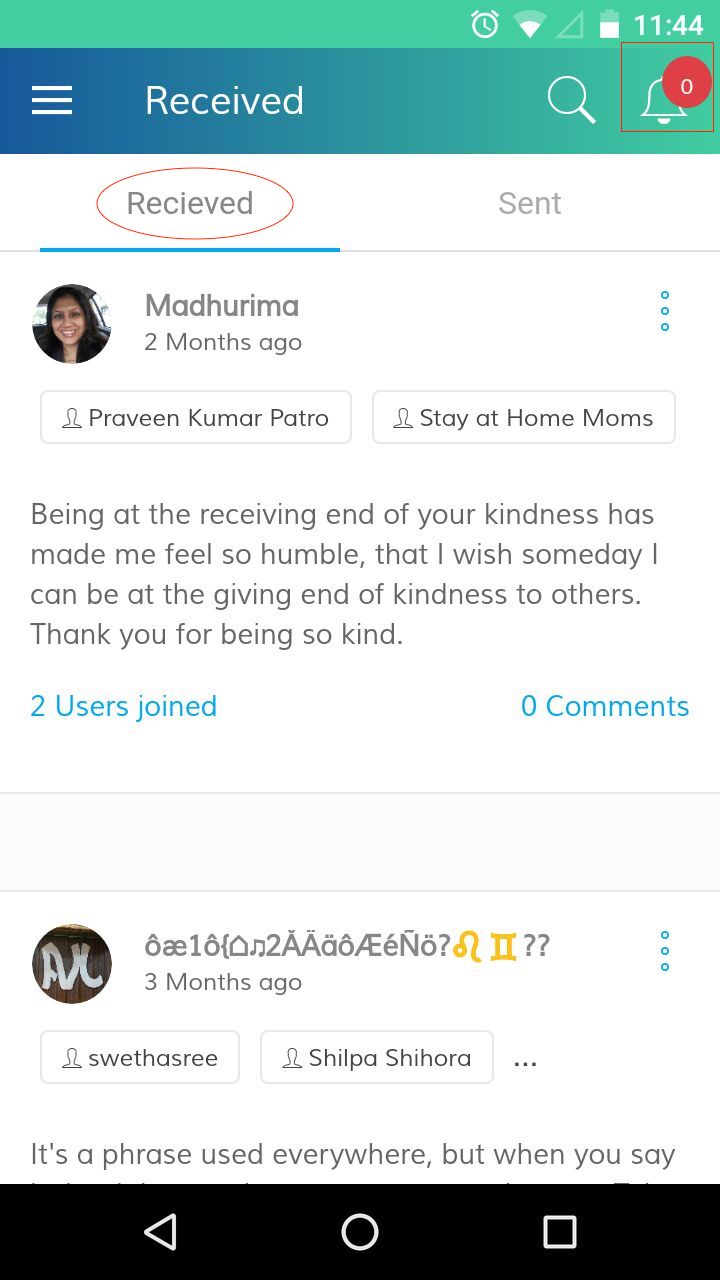Expand more recipients via the ellipsis
This screenshot has height=1280, width=720.
[x=525, y=1062]
